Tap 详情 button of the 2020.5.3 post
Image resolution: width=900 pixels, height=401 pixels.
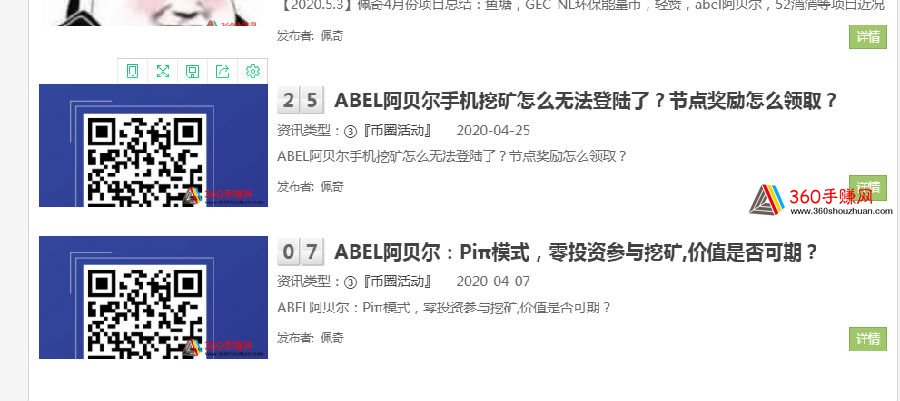[867, 37]
